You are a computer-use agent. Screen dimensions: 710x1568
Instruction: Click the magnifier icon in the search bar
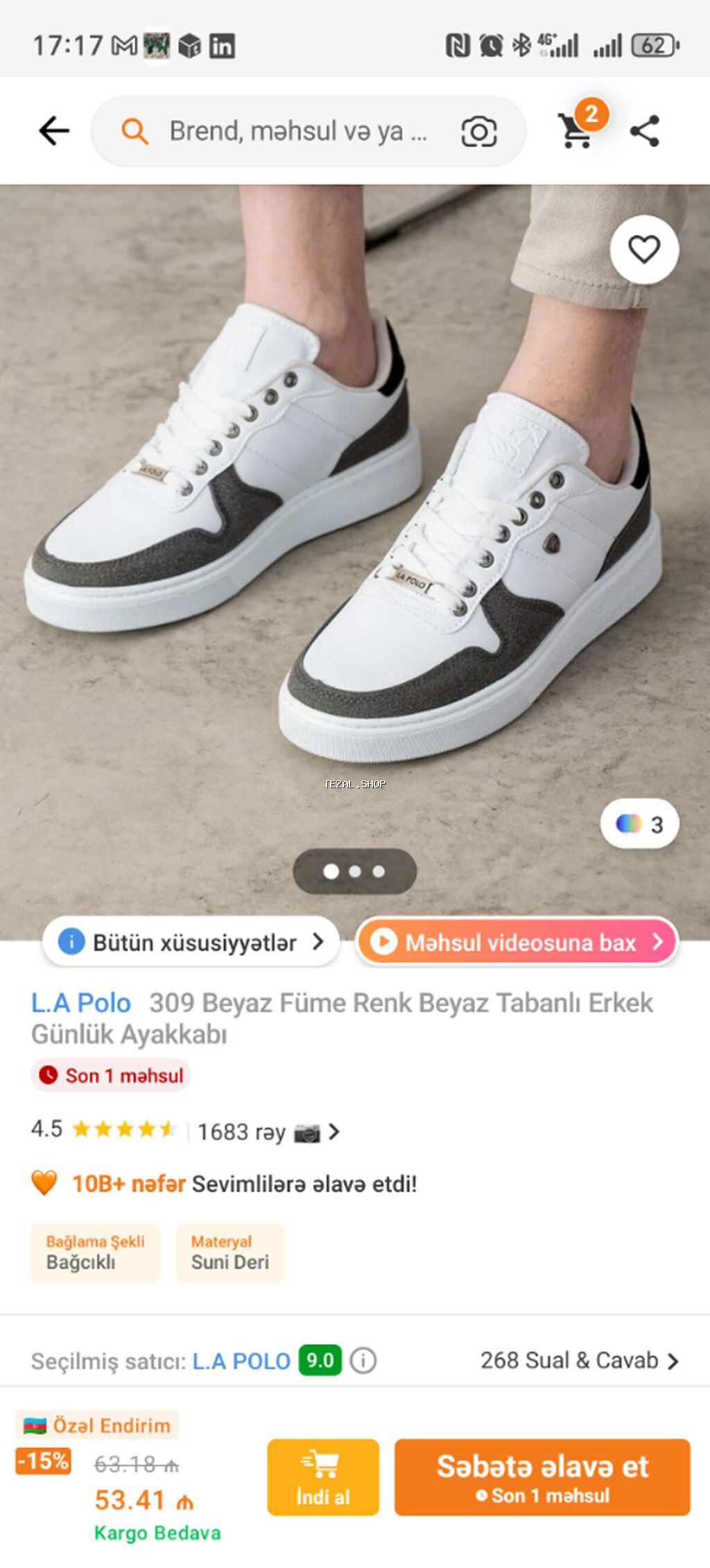[136, 131]
